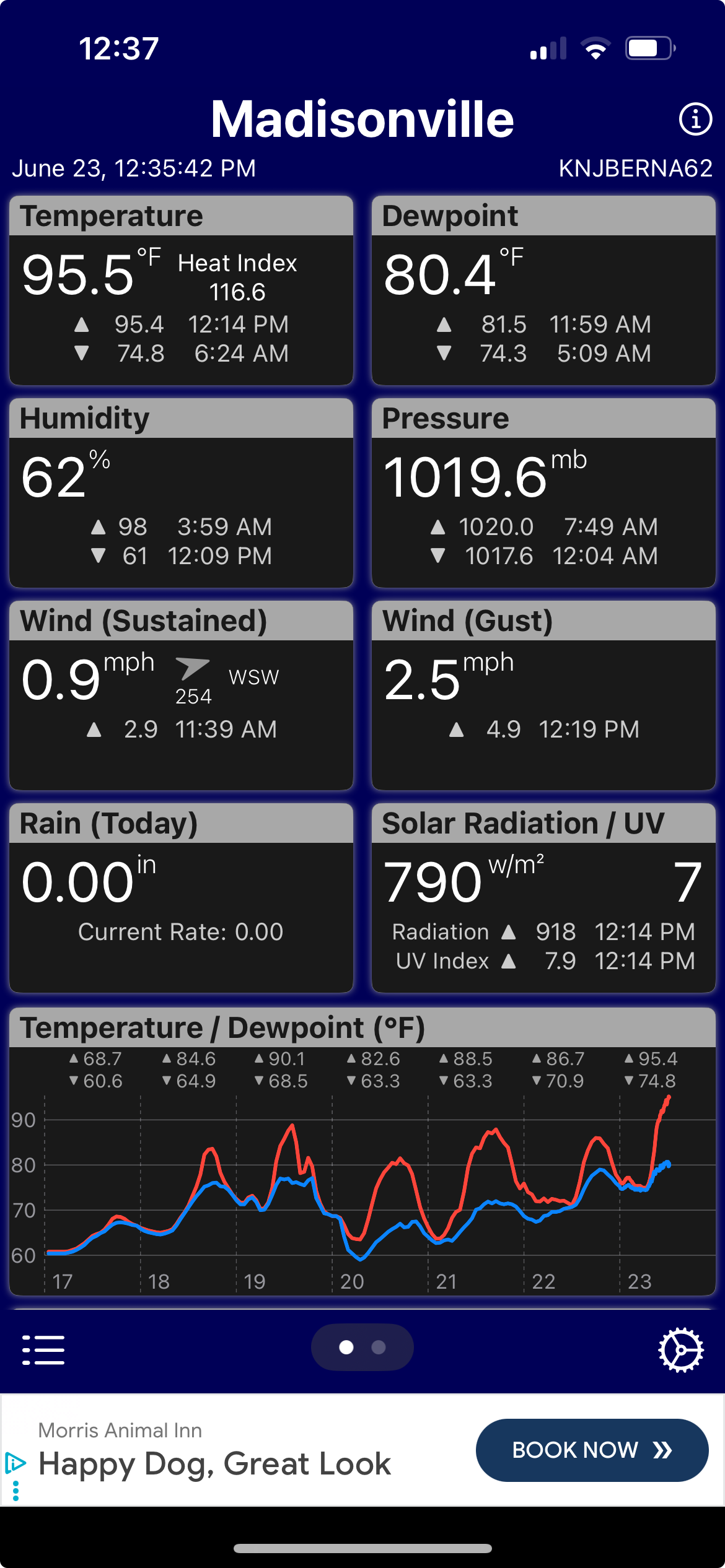The image size is (725, 1568).
Task: Open the Dewpoint card
Action: tap(543, 290)
